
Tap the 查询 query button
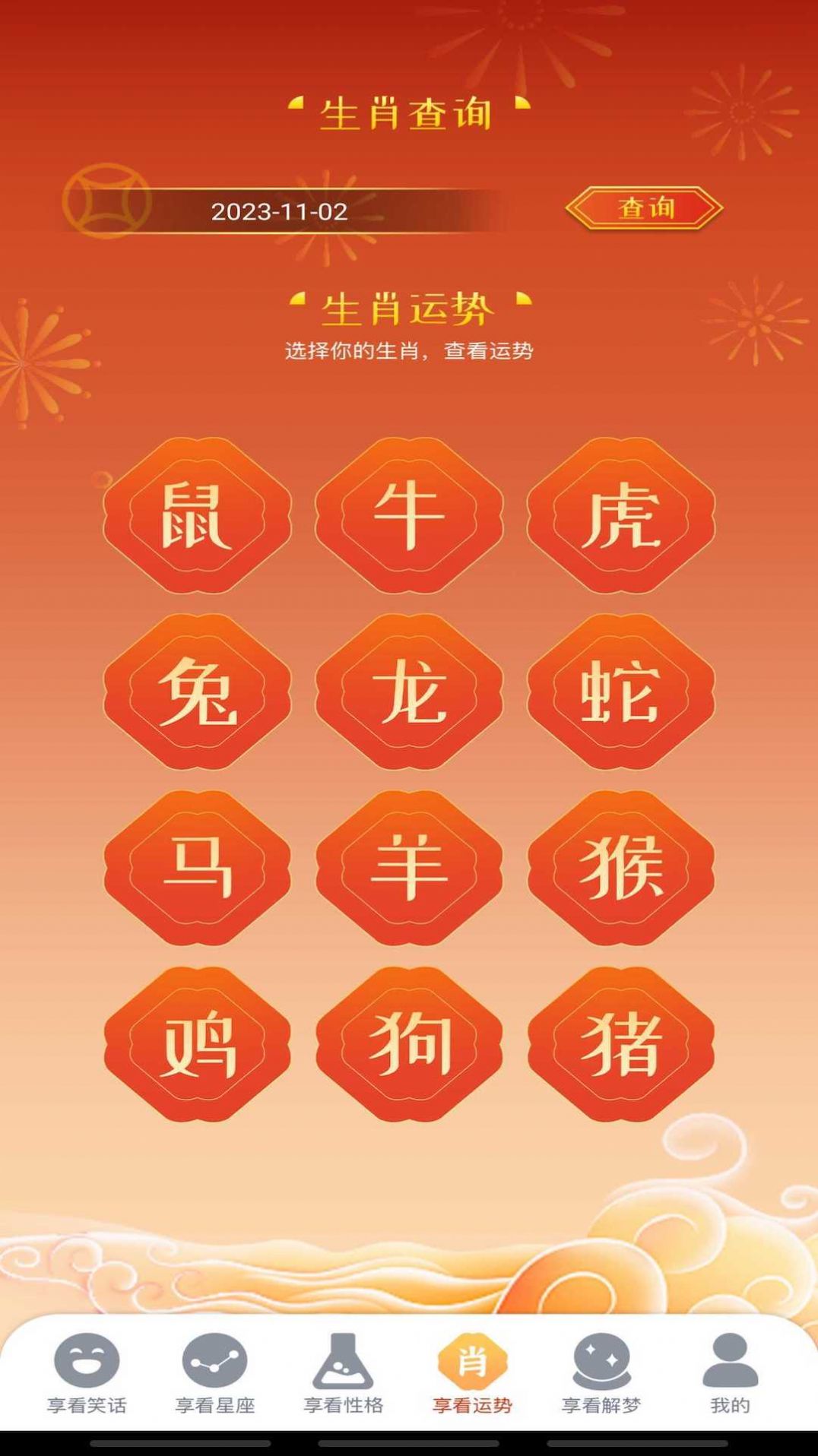pyautogui.click(x=645, y=208)
